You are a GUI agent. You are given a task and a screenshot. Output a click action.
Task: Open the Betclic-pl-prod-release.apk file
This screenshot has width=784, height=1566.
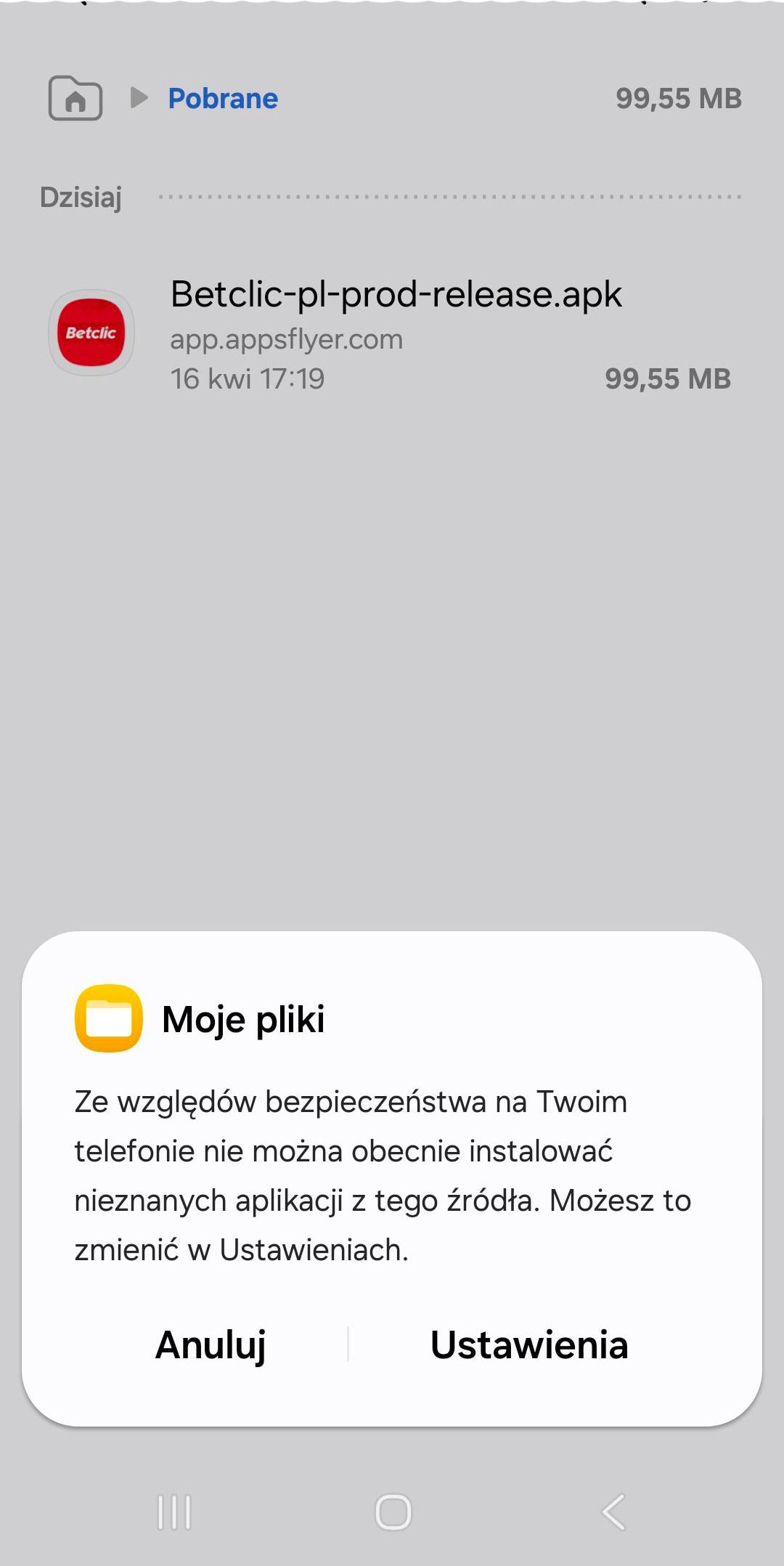coord(396,333)
